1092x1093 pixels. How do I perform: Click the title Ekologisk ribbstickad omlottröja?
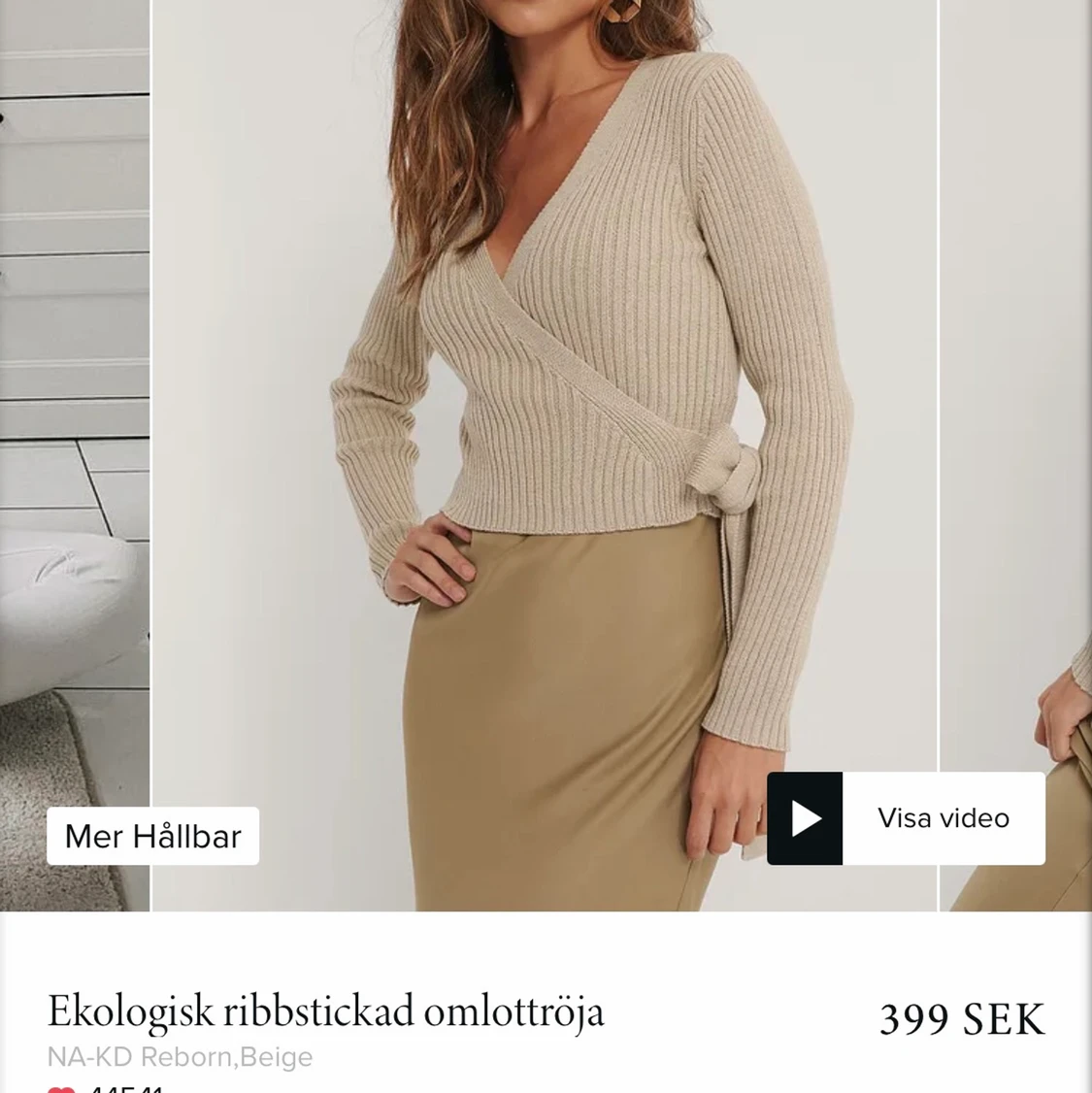[326, 1012]
